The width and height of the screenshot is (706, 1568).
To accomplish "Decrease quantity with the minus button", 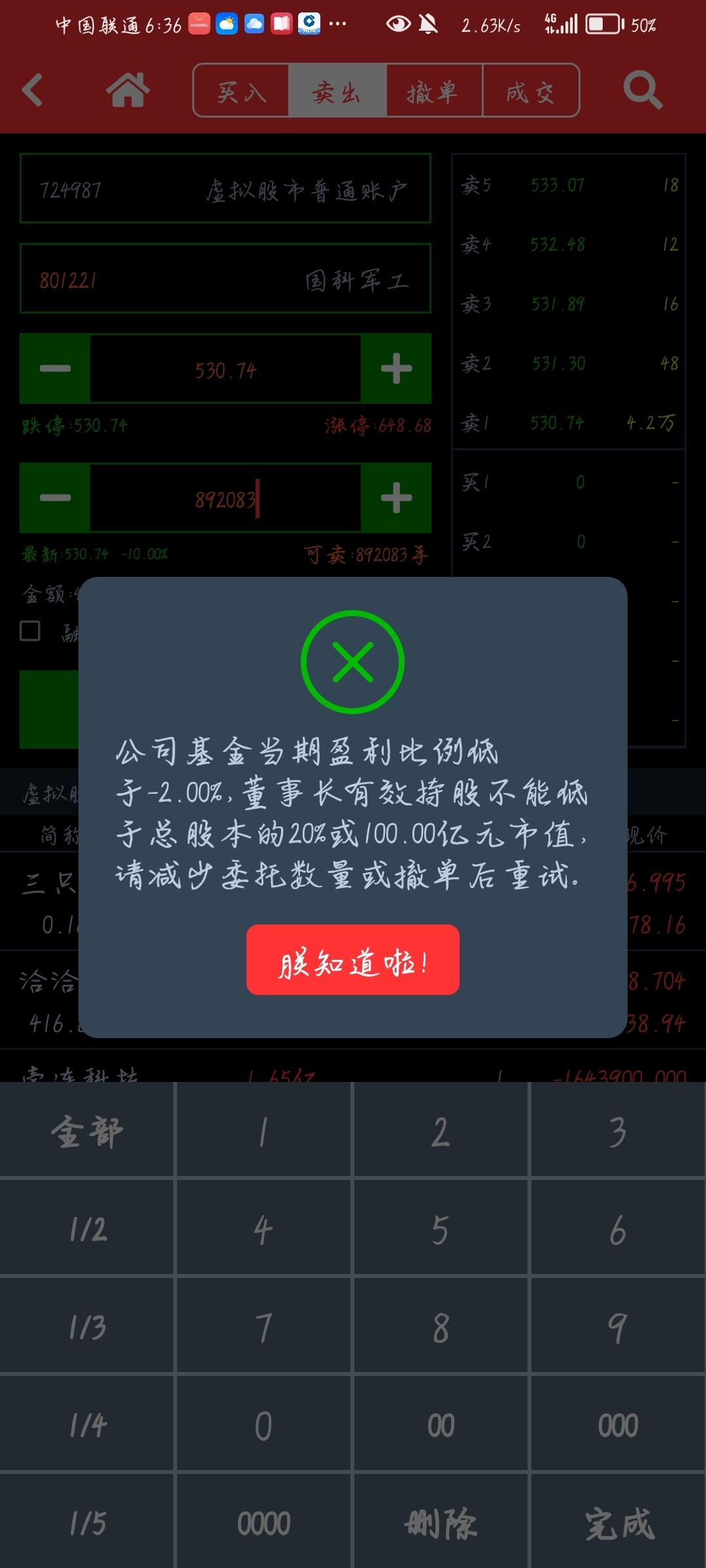I will click(x=55, y=498).
